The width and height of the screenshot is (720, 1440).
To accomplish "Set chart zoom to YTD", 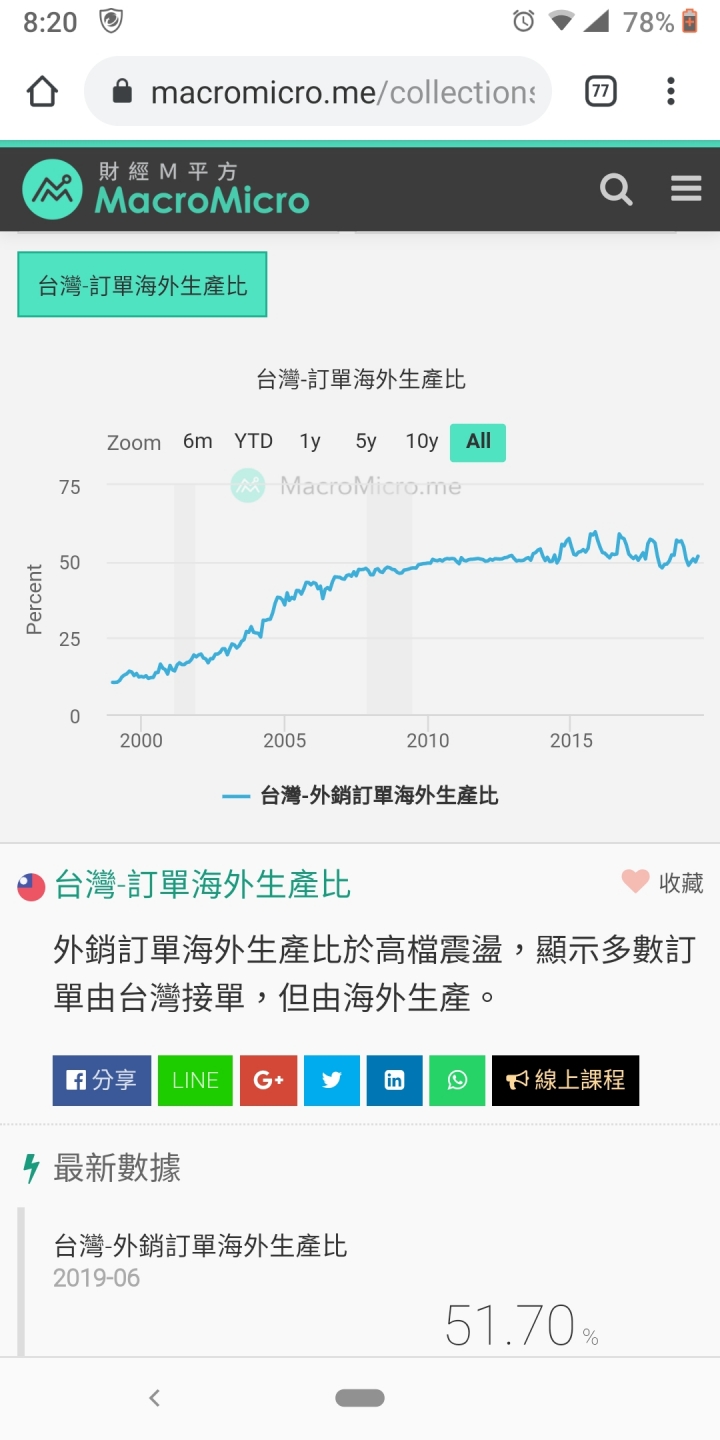I will point(254,441).
